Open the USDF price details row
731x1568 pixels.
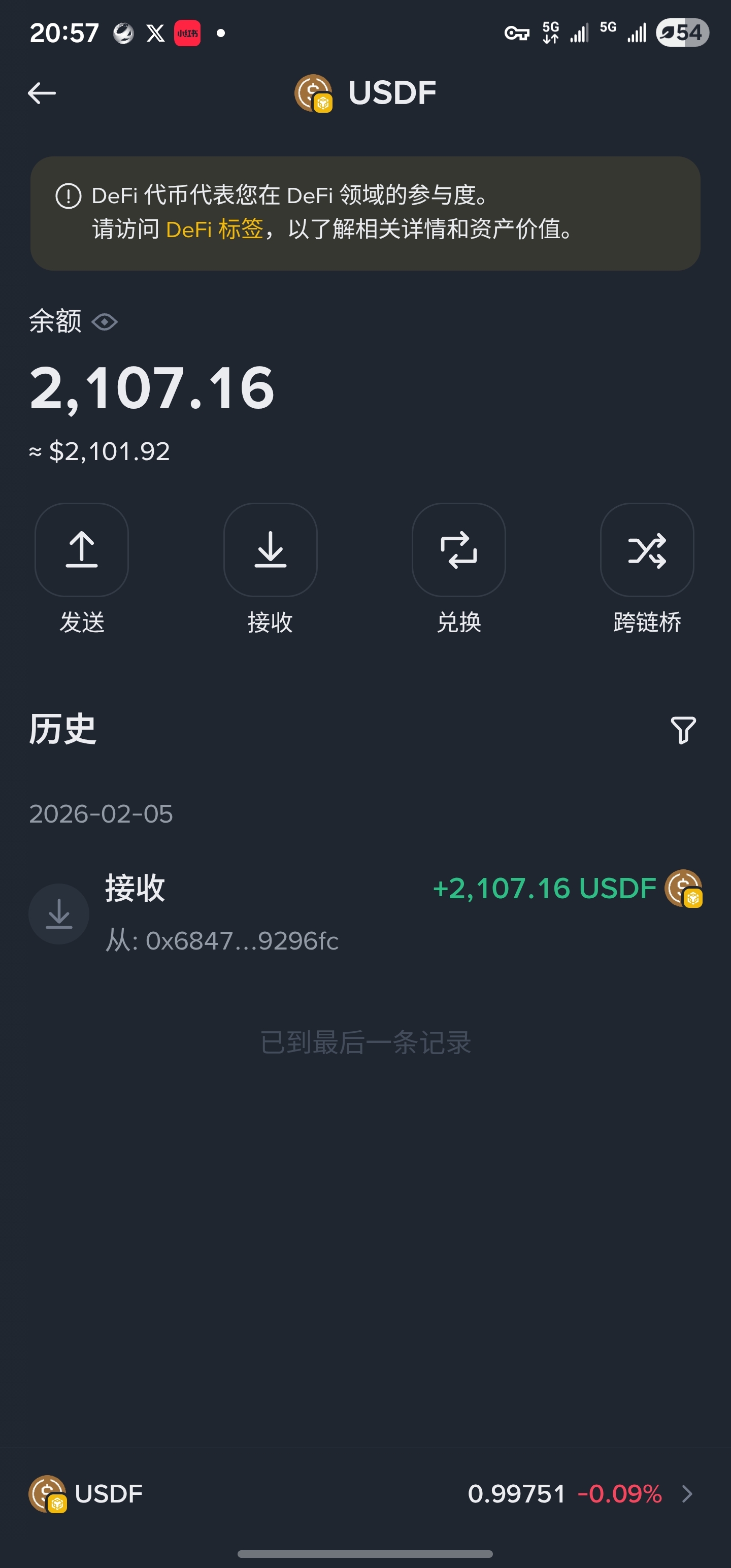point(365,1494)
